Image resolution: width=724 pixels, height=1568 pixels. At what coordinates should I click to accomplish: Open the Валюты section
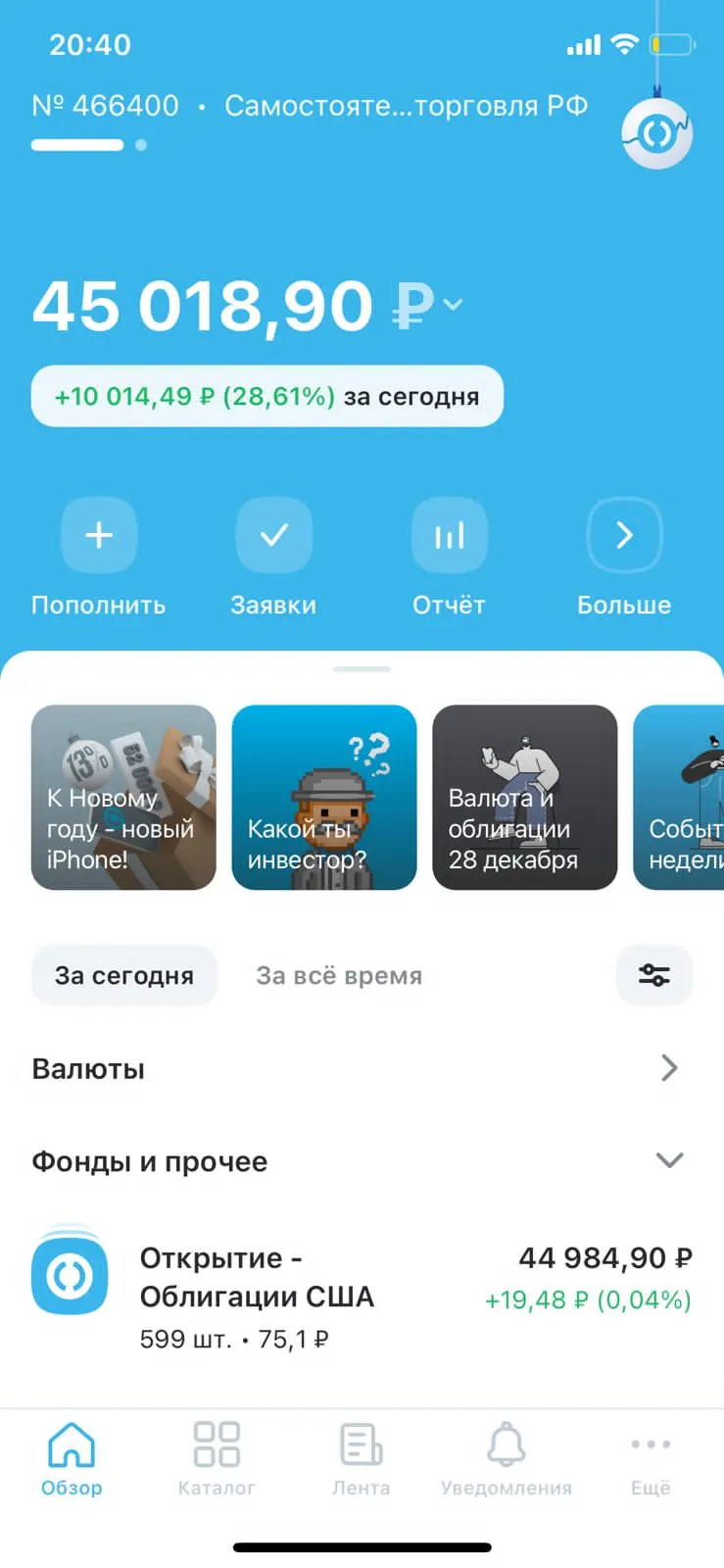pyautogui.click(x=362, y=1068)
